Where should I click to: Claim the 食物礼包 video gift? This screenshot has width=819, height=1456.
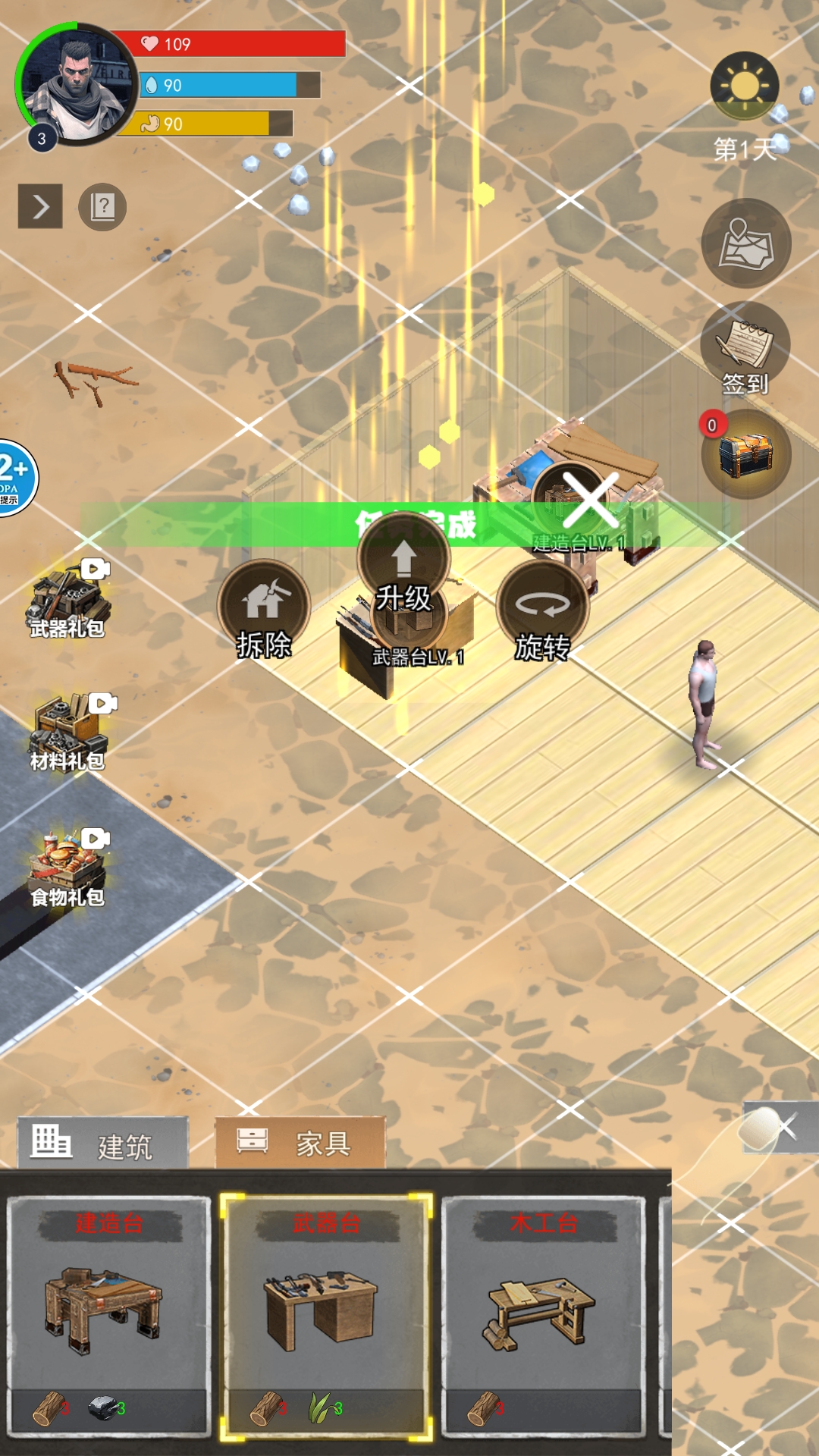pos(67,870)
